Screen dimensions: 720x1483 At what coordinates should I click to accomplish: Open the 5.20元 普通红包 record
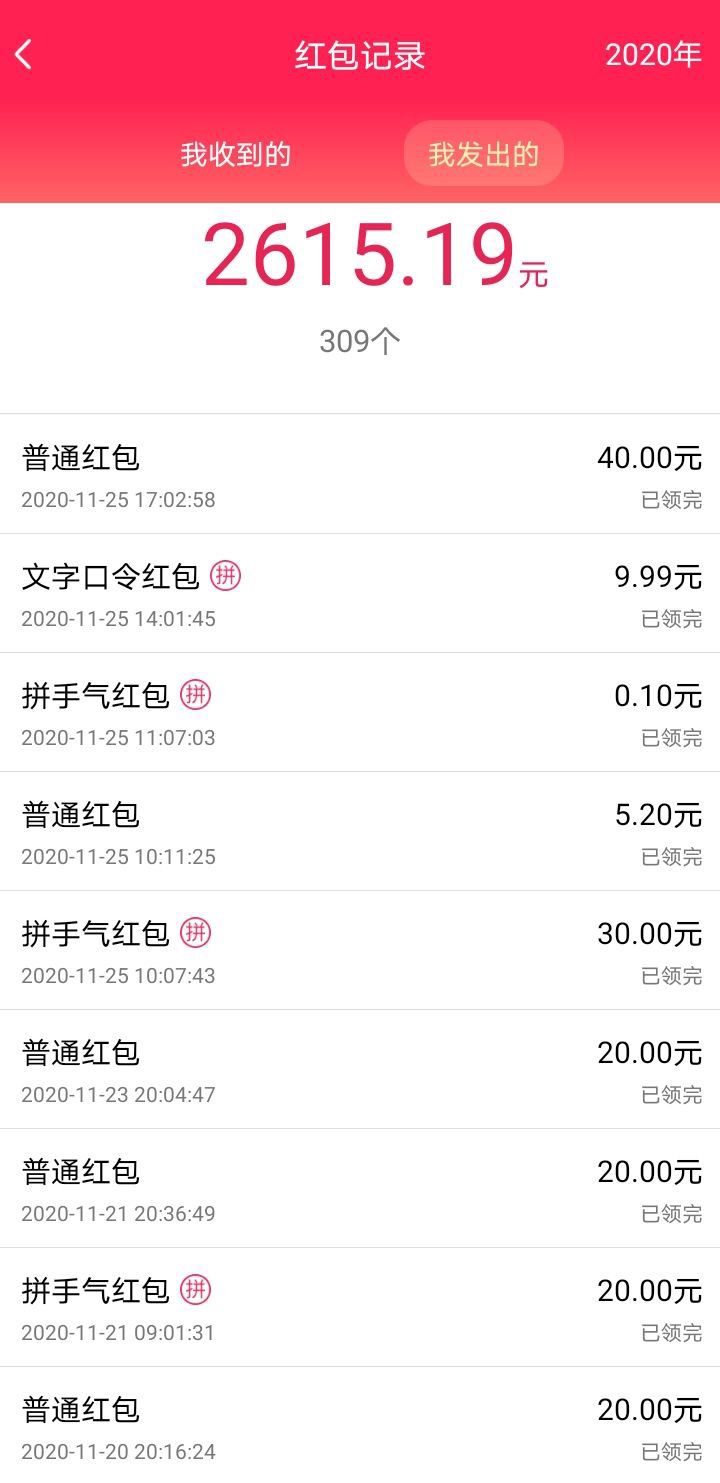point(360,831)
